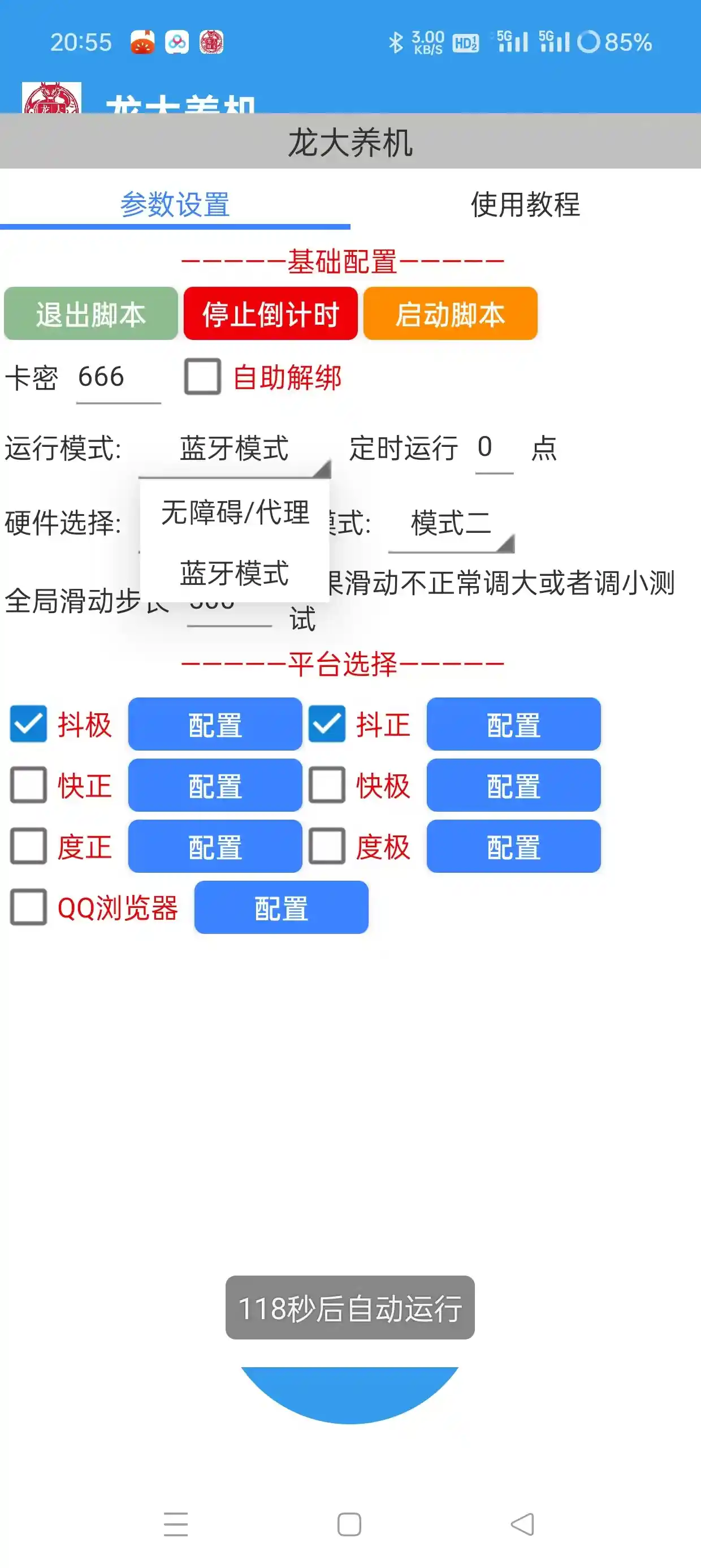Tap the leftmost notification app icon
The image size is (701, 1568).
(142, 41)
